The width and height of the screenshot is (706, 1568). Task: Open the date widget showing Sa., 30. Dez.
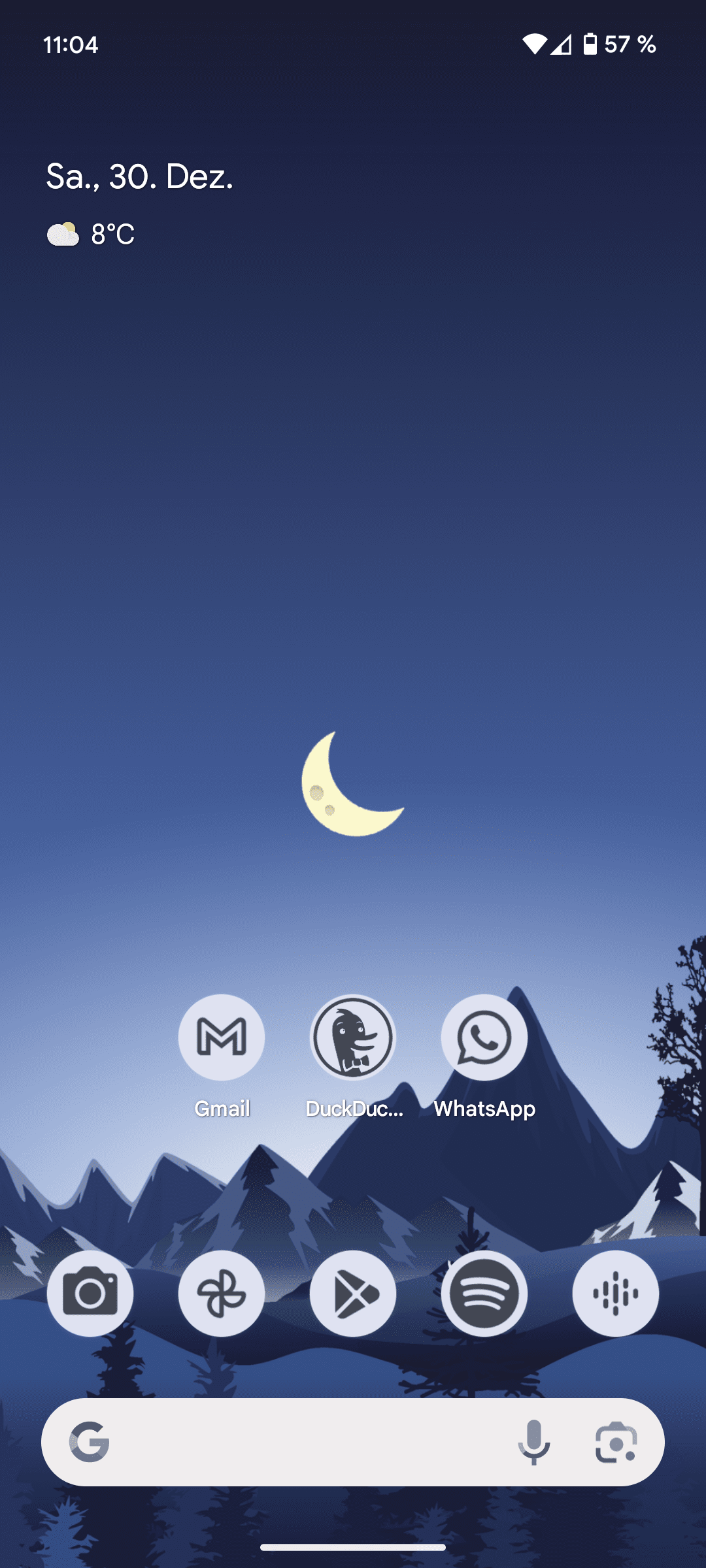click(x=140, y=177)
